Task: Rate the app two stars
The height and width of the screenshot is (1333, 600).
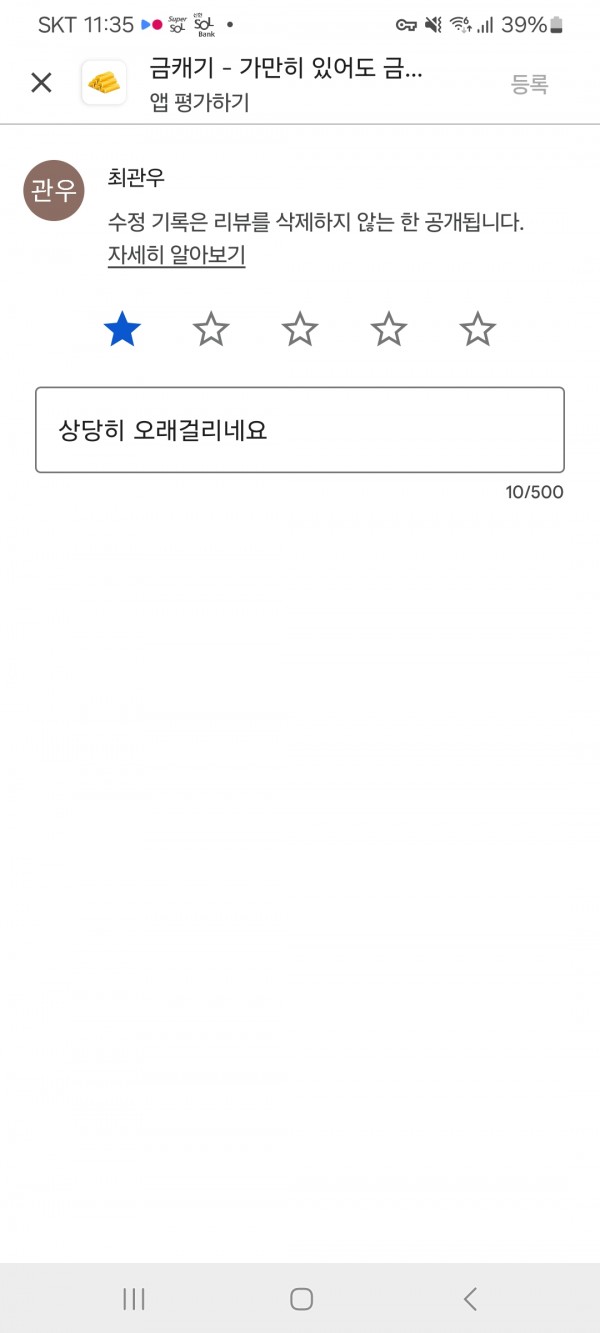Action: tap(211, 329)
